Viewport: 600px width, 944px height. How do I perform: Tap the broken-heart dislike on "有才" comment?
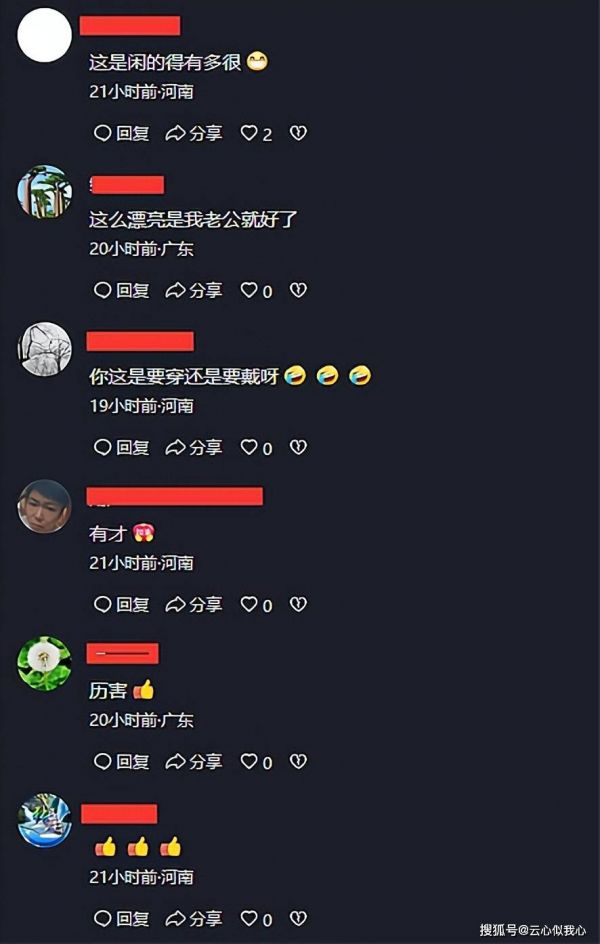tap(298, 604)
